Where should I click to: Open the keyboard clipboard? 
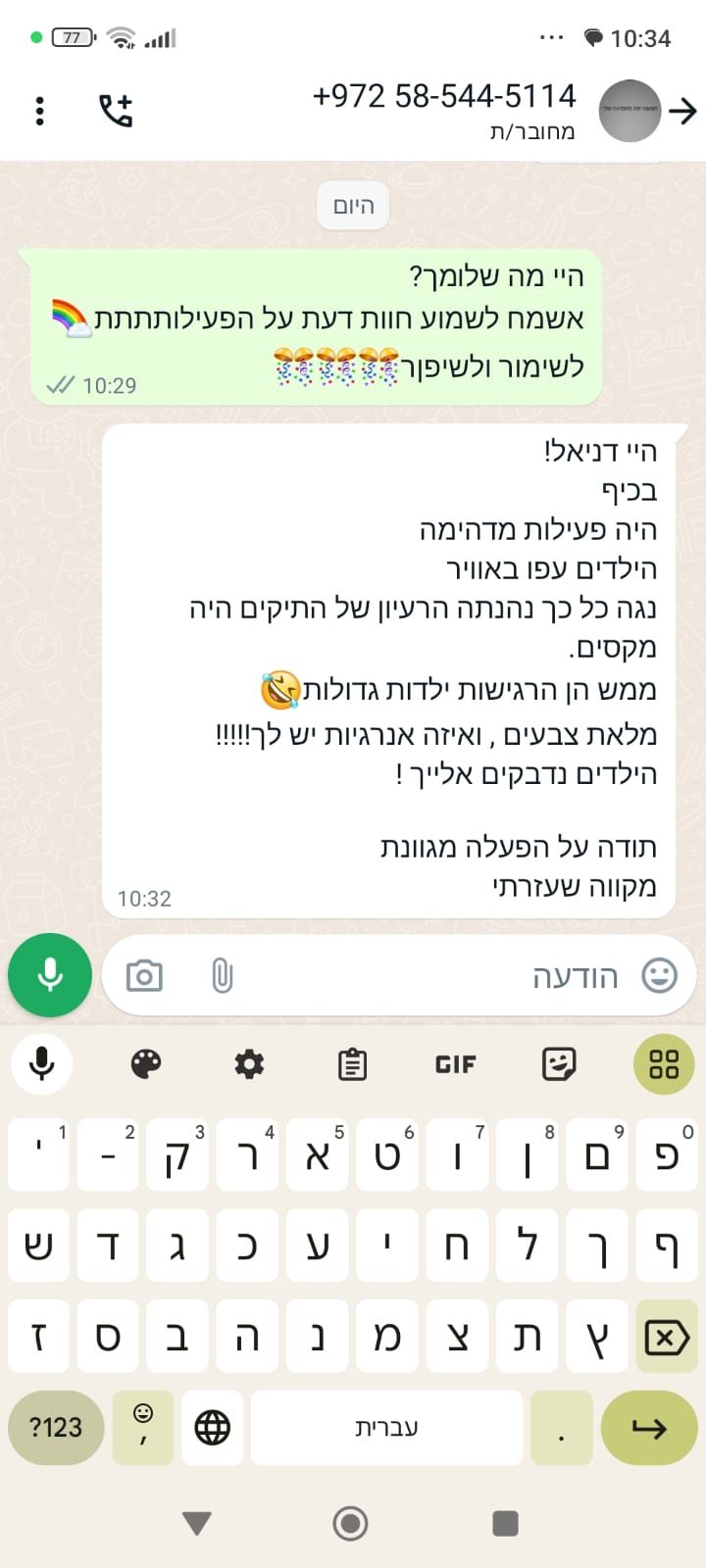click(352, 1063)
